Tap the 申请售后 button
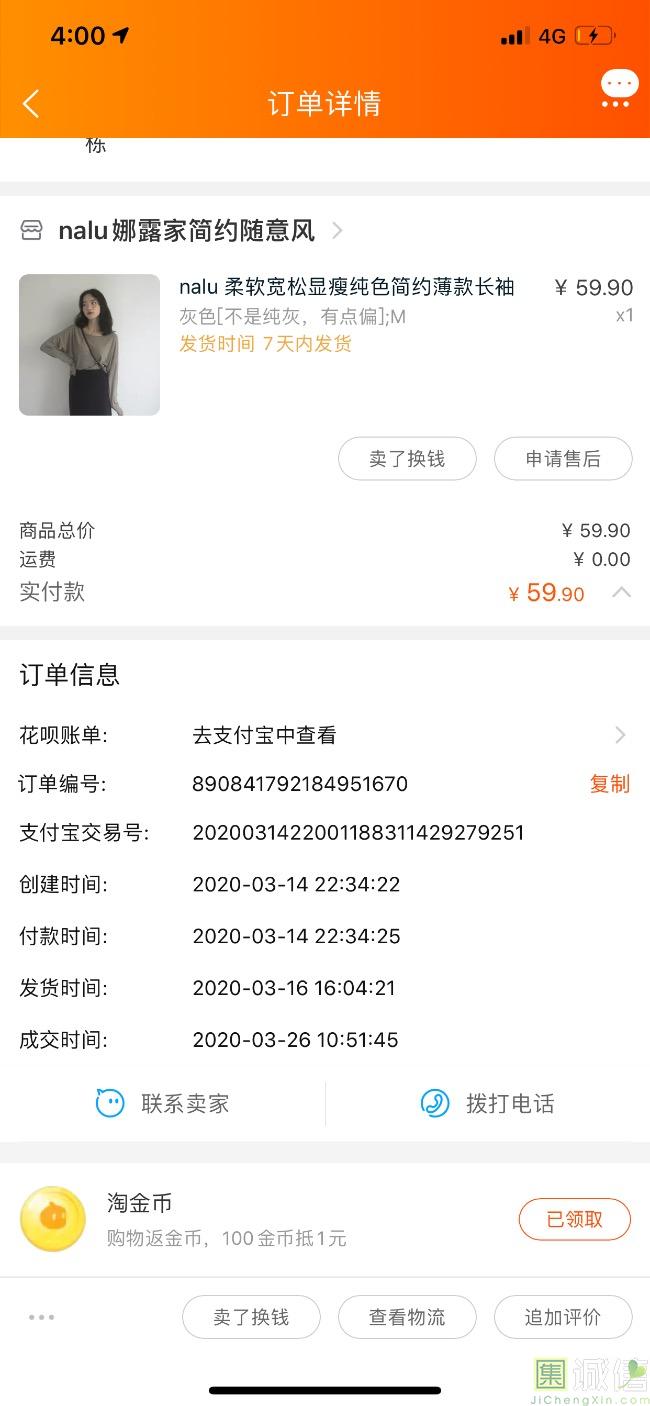Image resolution: width=650 pixels, height=1406 pixels. pyautogui.click(x=563, y=459)
